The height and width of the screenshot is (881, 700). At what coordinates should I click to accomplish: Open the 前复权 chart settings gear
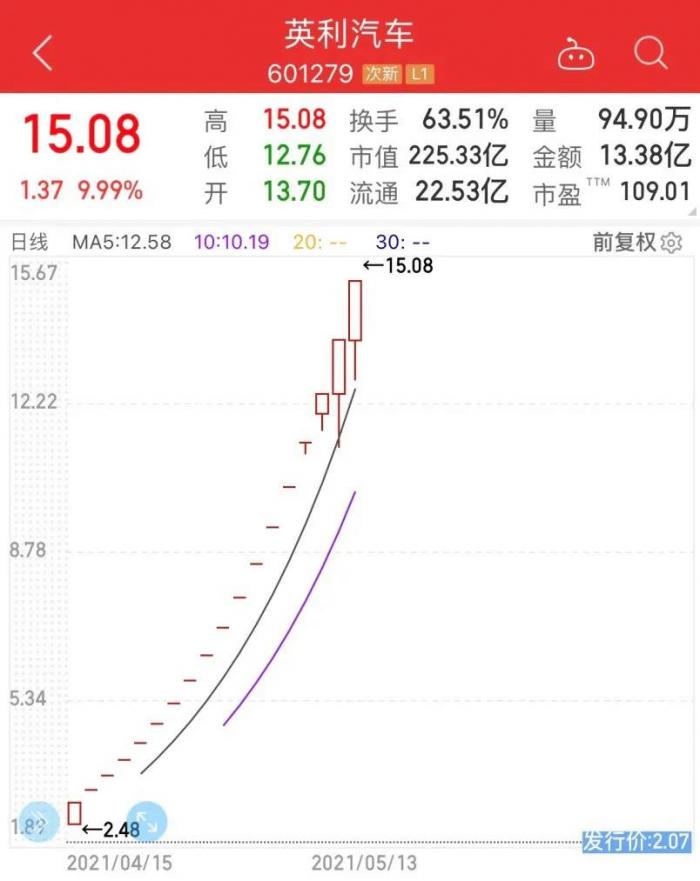click(672, 242)
